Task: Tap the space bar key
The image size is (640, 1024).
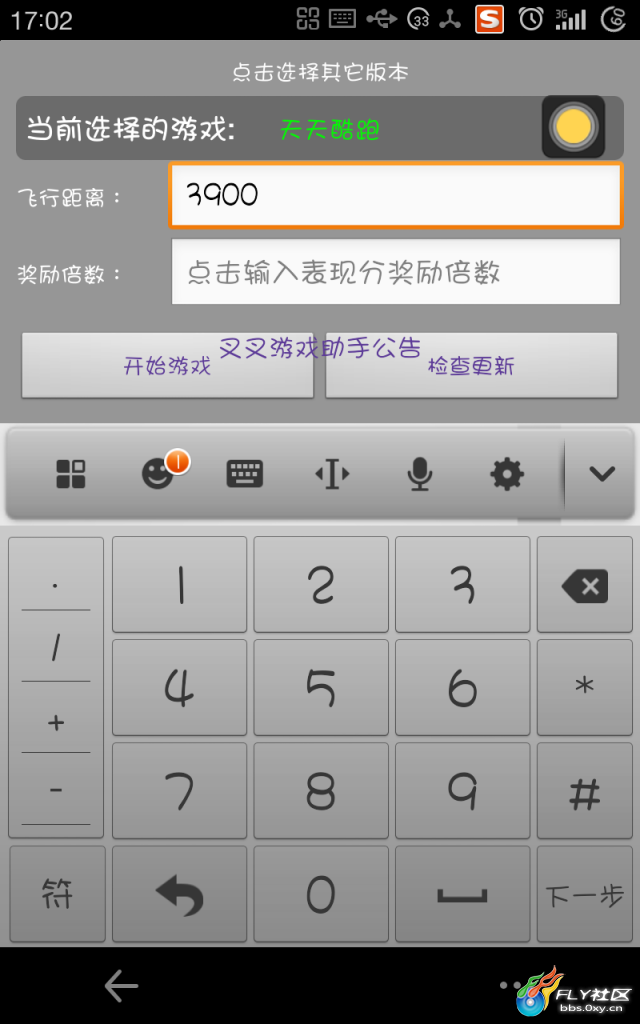Action: (462, 893)
